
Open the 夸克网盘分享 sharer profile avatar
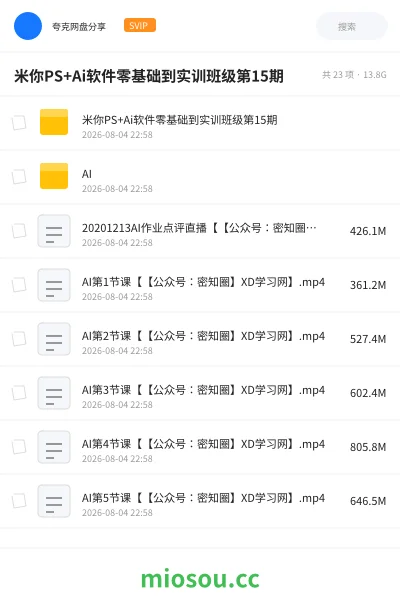coord(28,26)
